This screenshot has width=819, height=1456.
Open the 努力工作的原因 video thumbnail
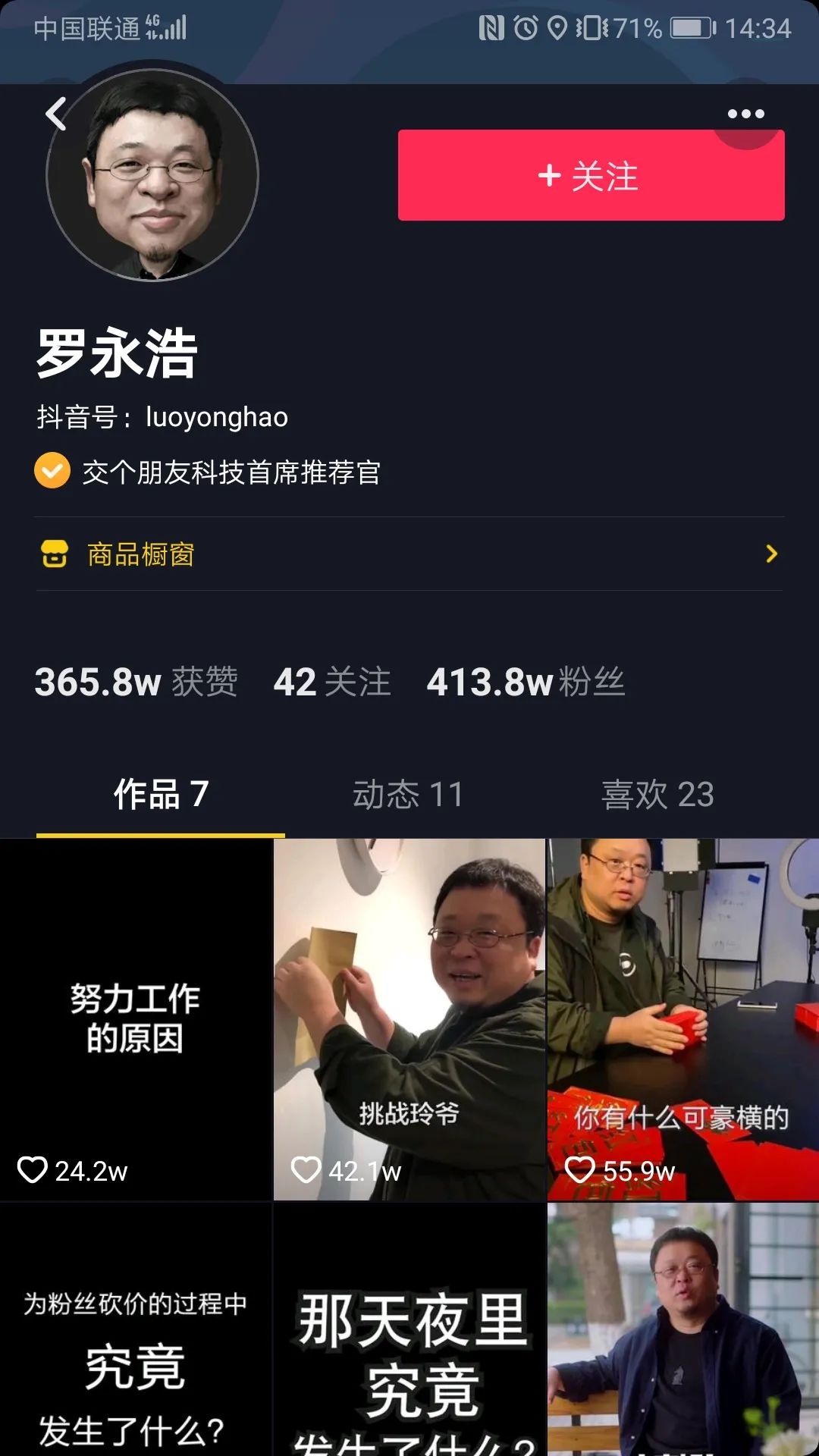pos(136,1009)
